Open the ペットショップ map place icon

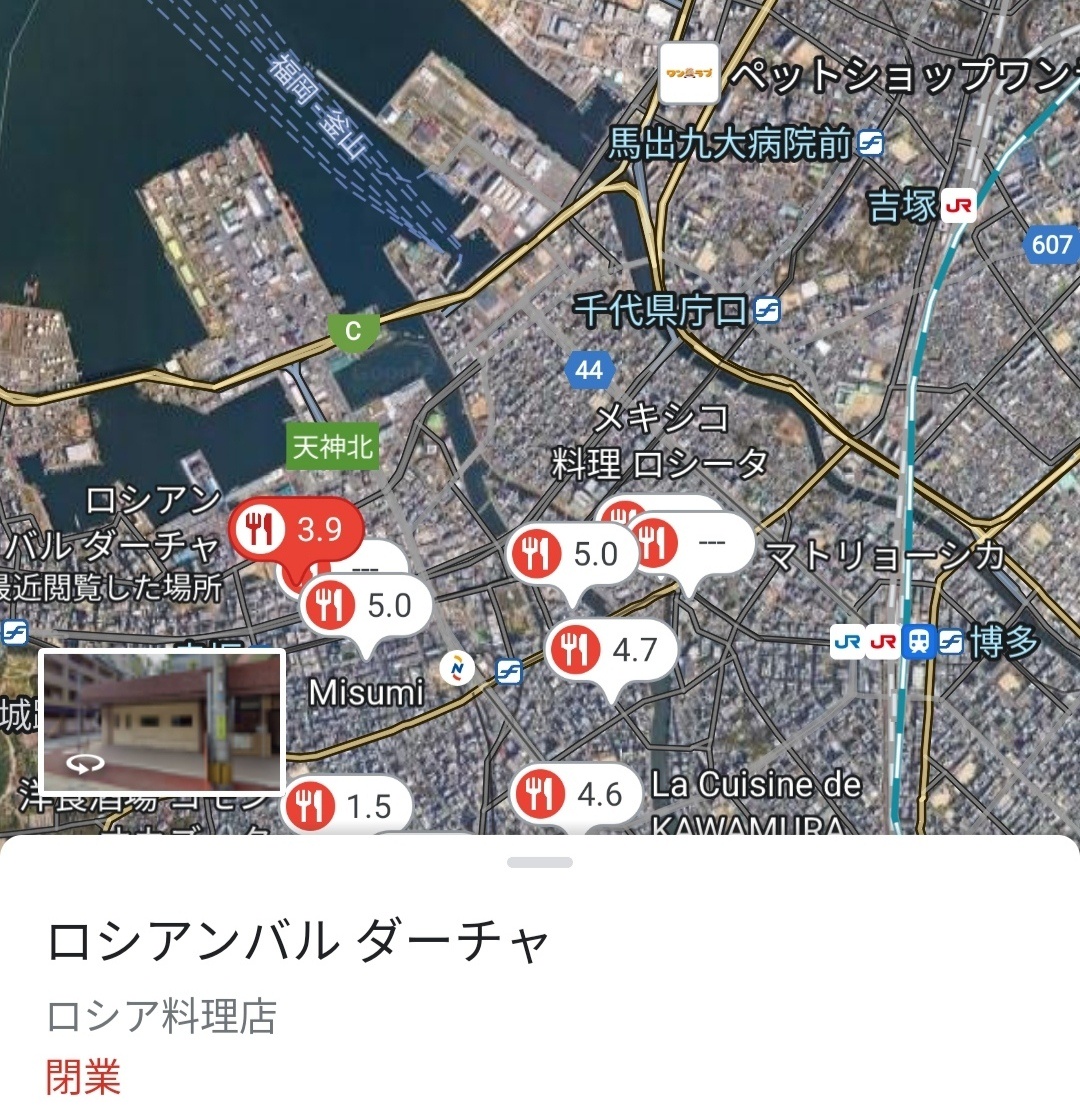pos(689,73)
